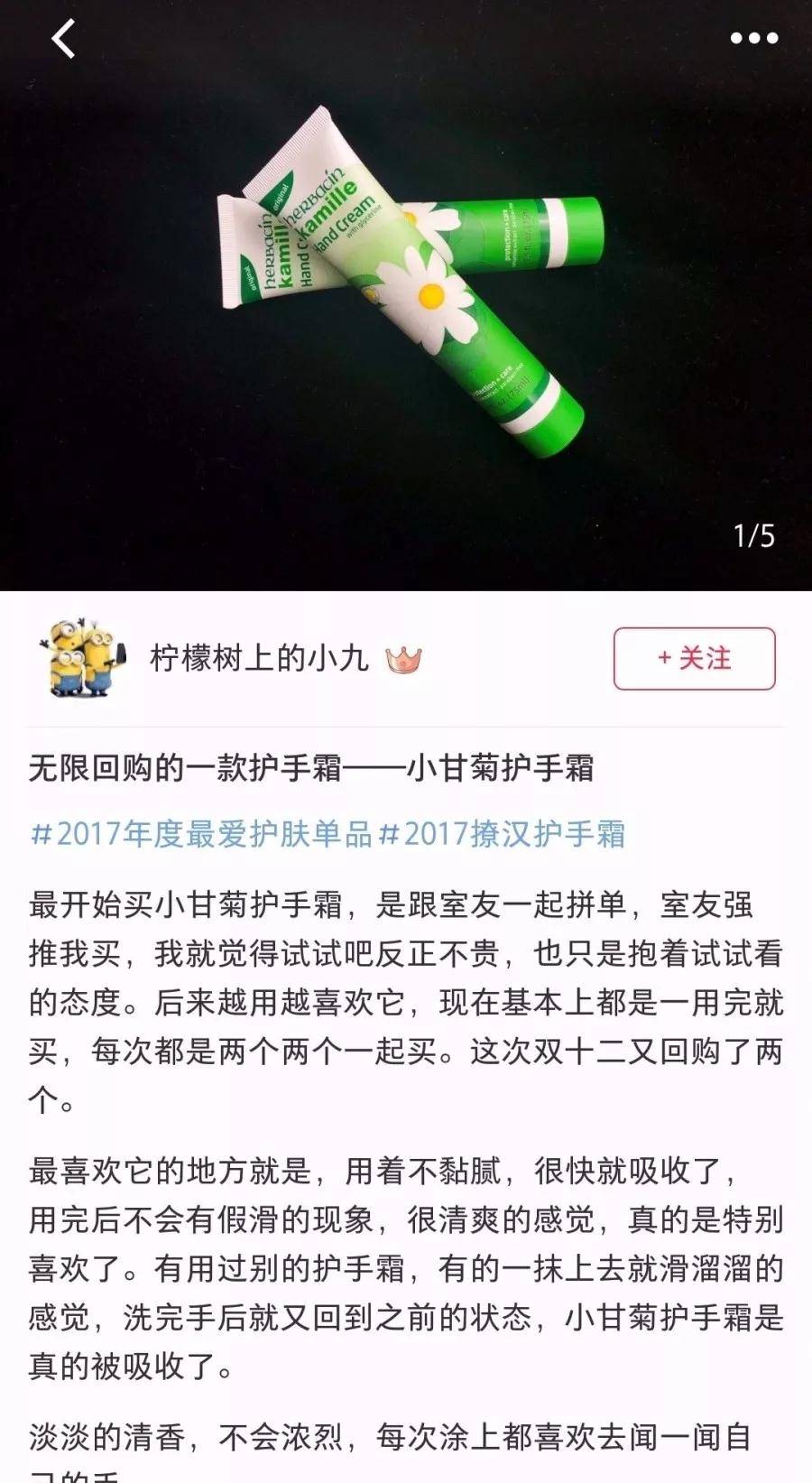The image size is (812, 1483).
Task: Go back using the top-left arrow
Action: pos(63,40)
